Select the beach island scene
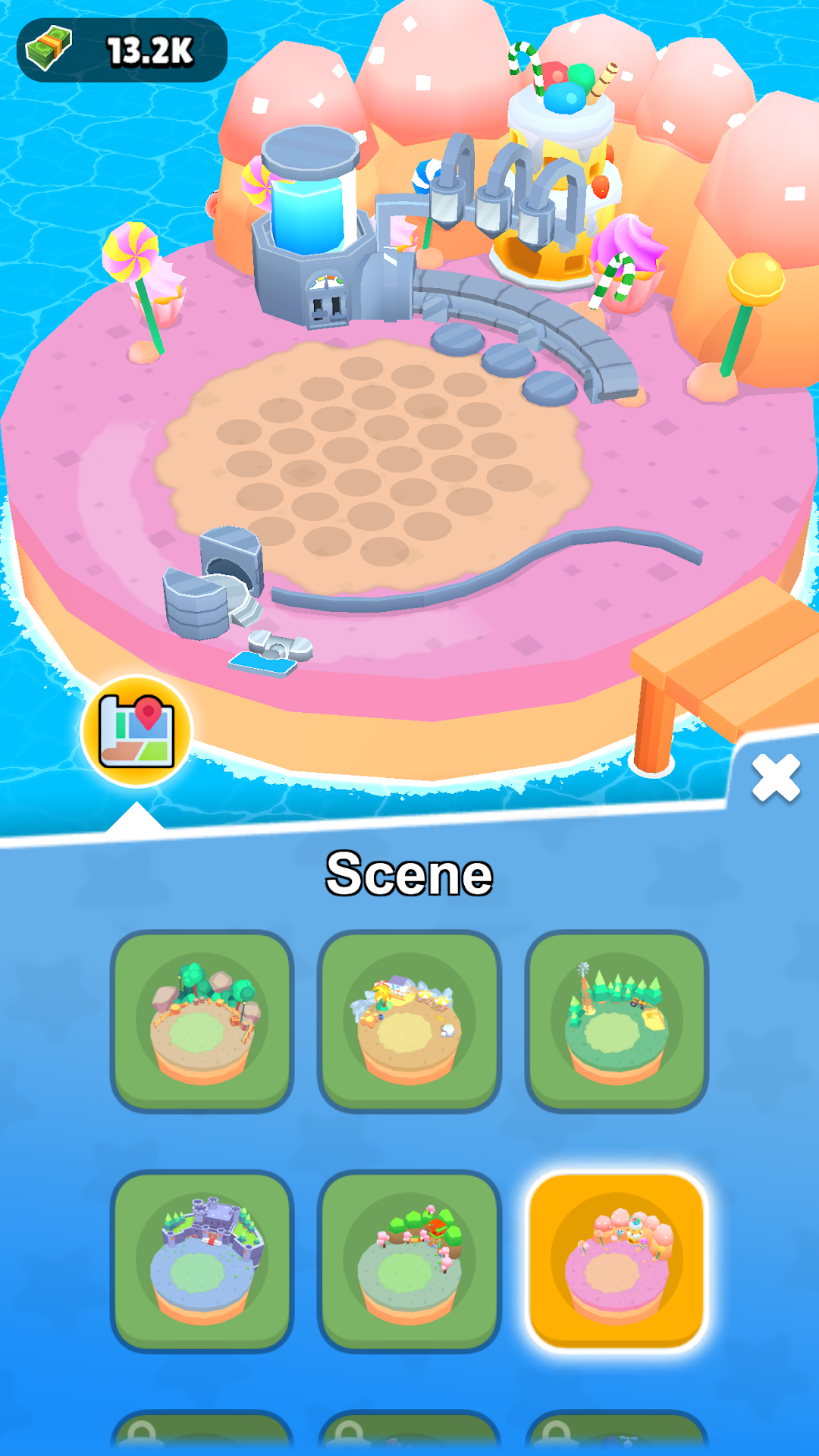819x1456 pixels. [409, 1021]
